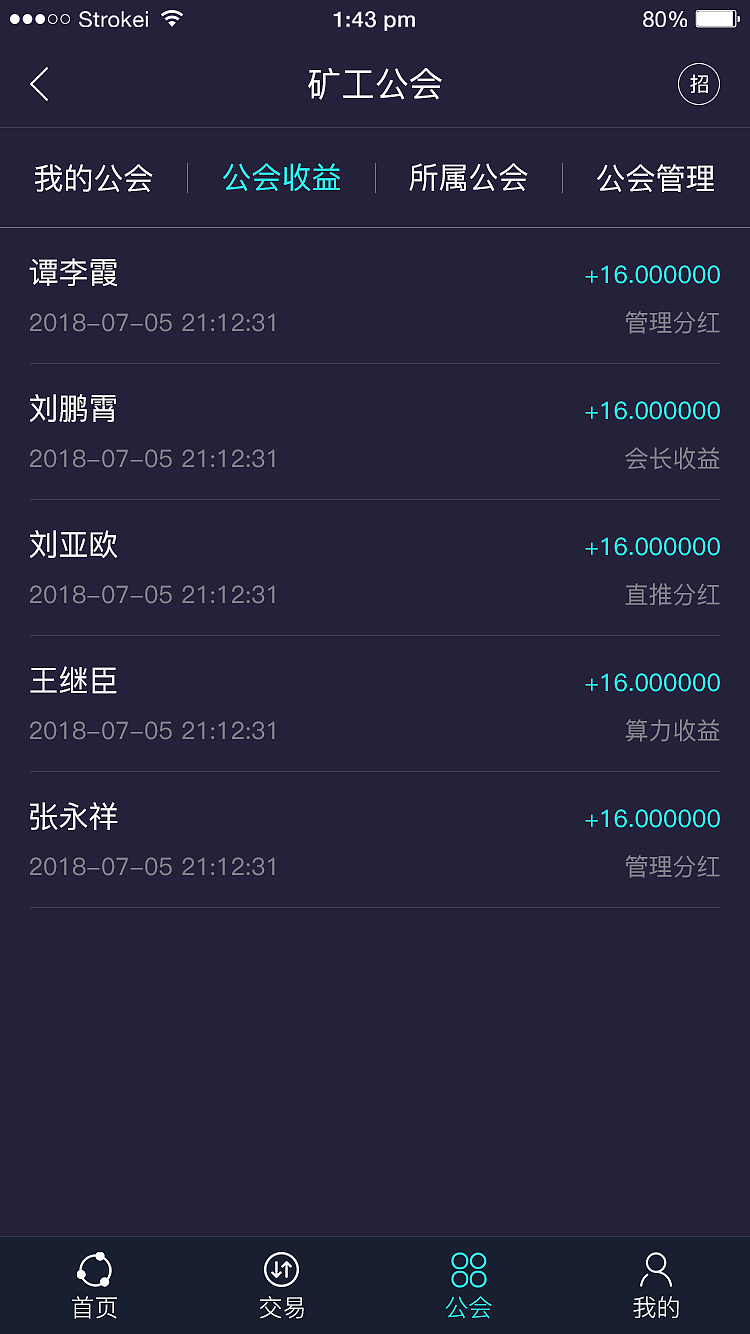Select the 公会管理 tab
The image size is (750, 1334).
(x=655, y=177)
